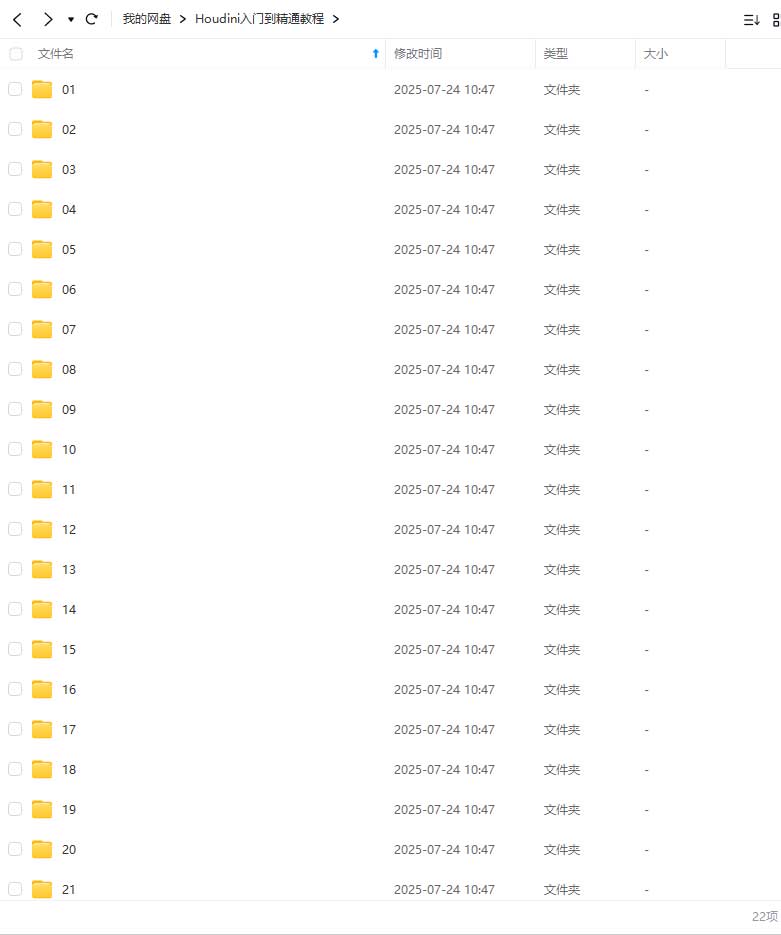
Task: Open the navigation history dropdown arrow
Action: point(70,19)
